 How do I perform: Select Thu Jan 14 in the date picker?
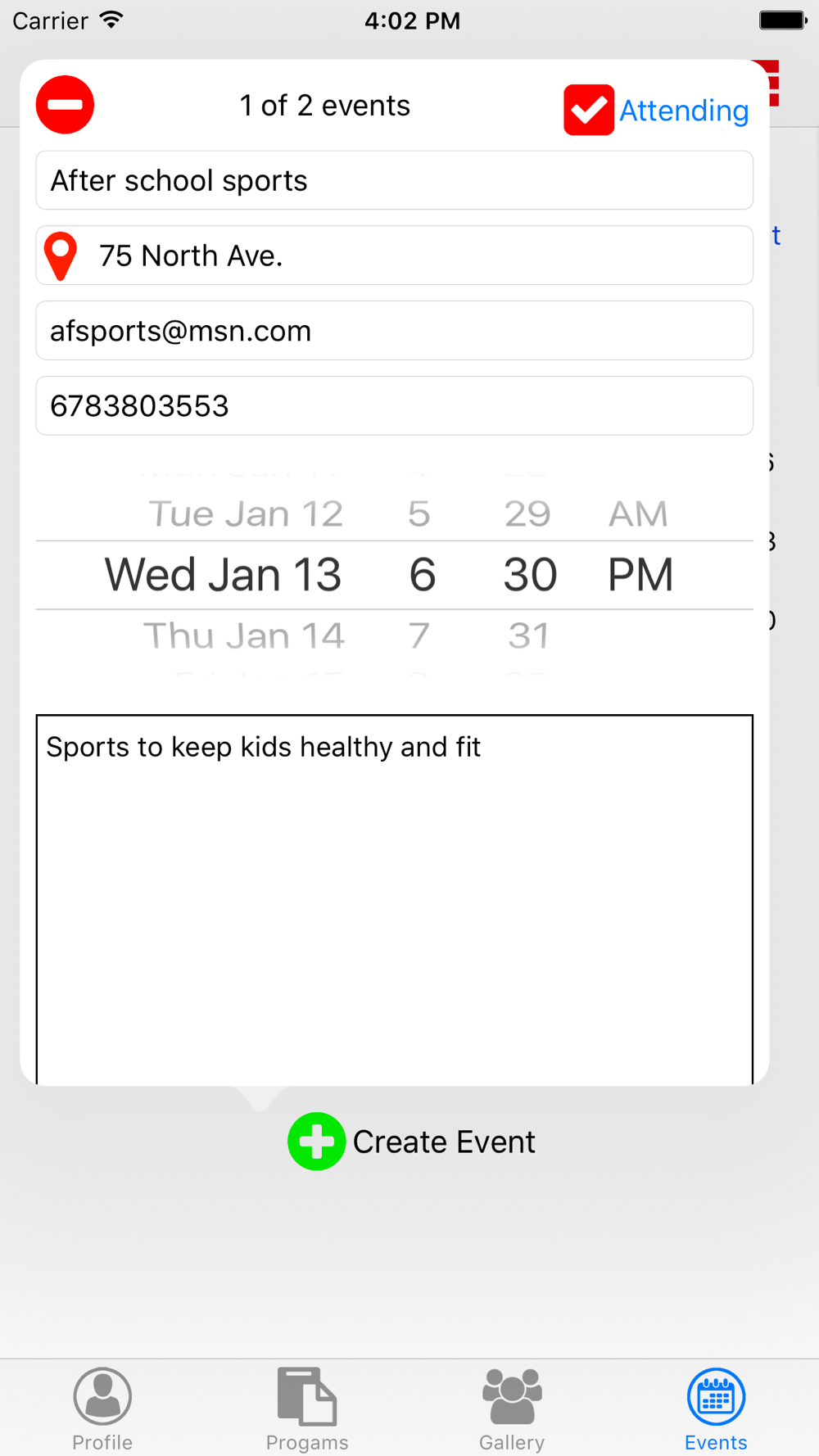(244, 635)
